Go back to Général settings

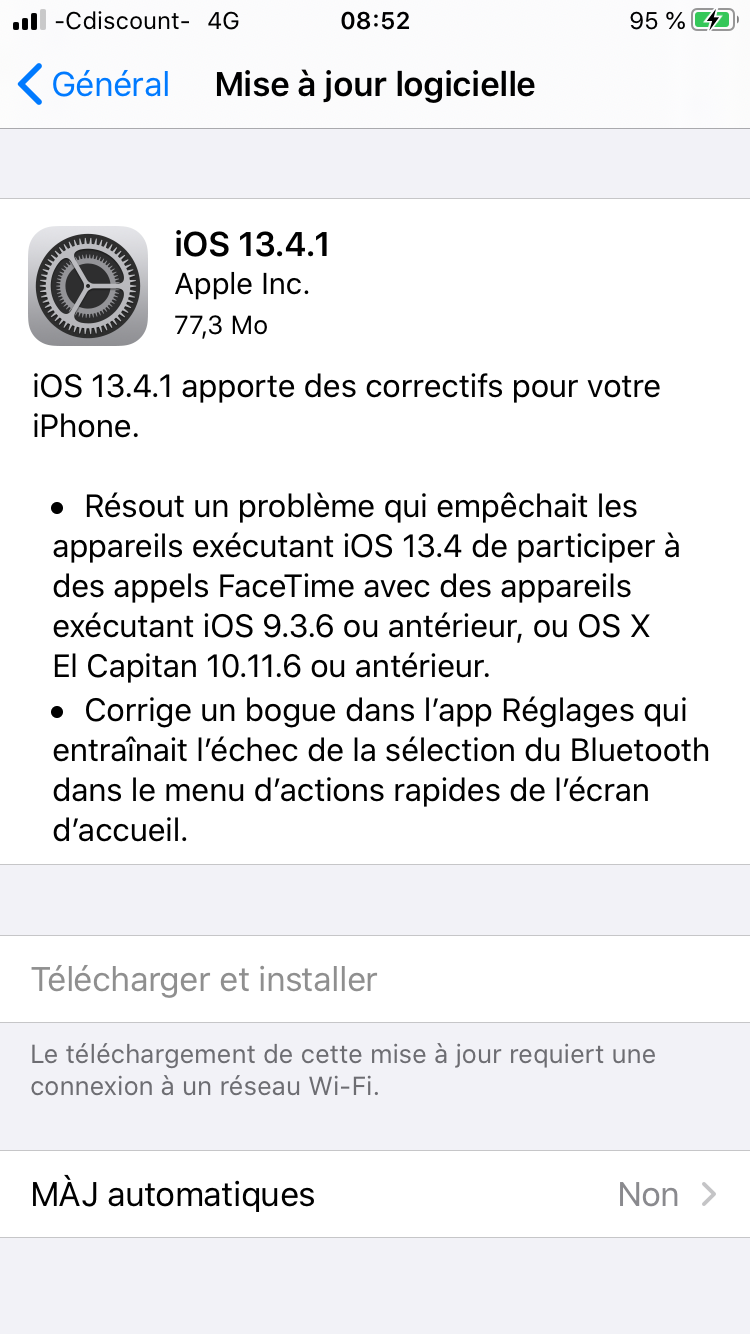tap(93, 85)
